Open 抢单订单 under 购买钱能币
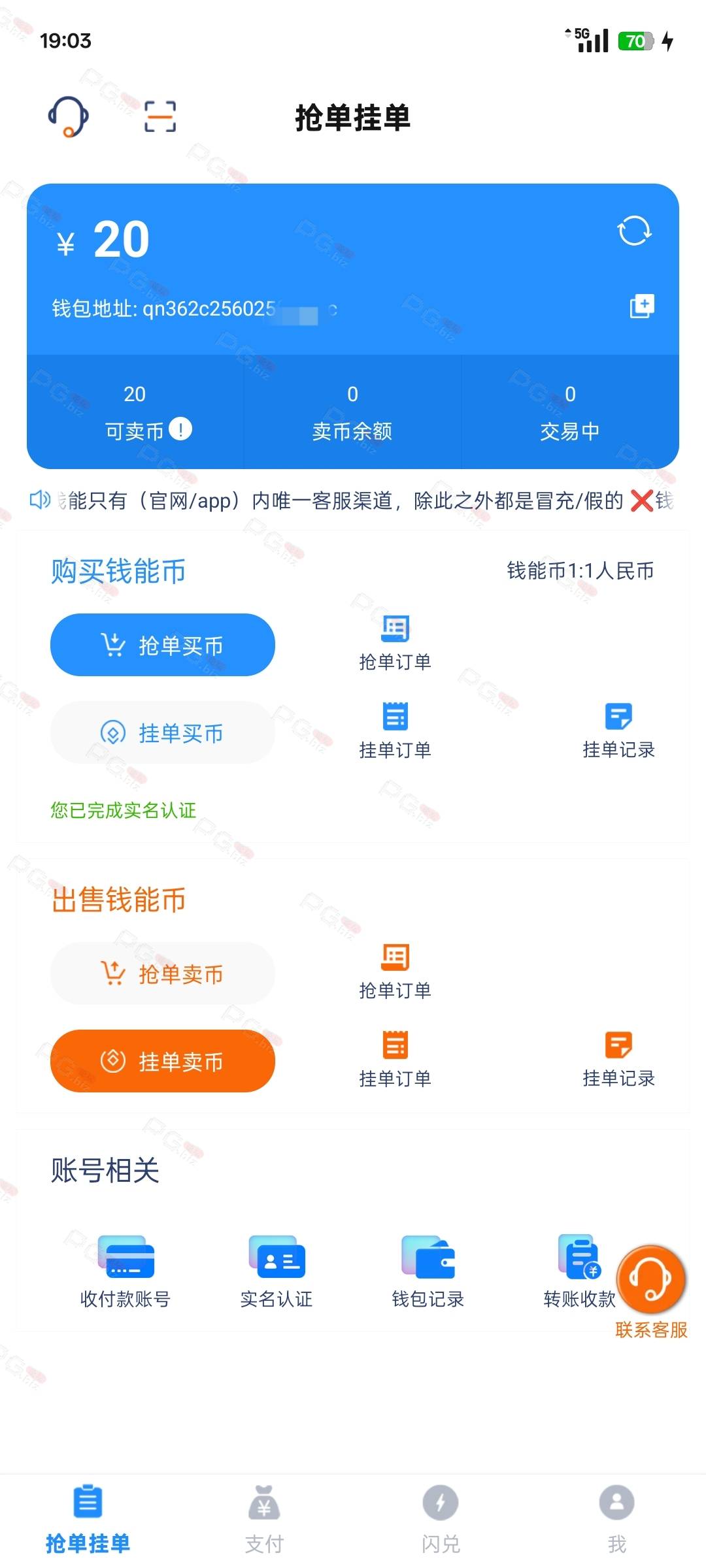The height and width of the screenshot is (1568, 706). (395, 644)
